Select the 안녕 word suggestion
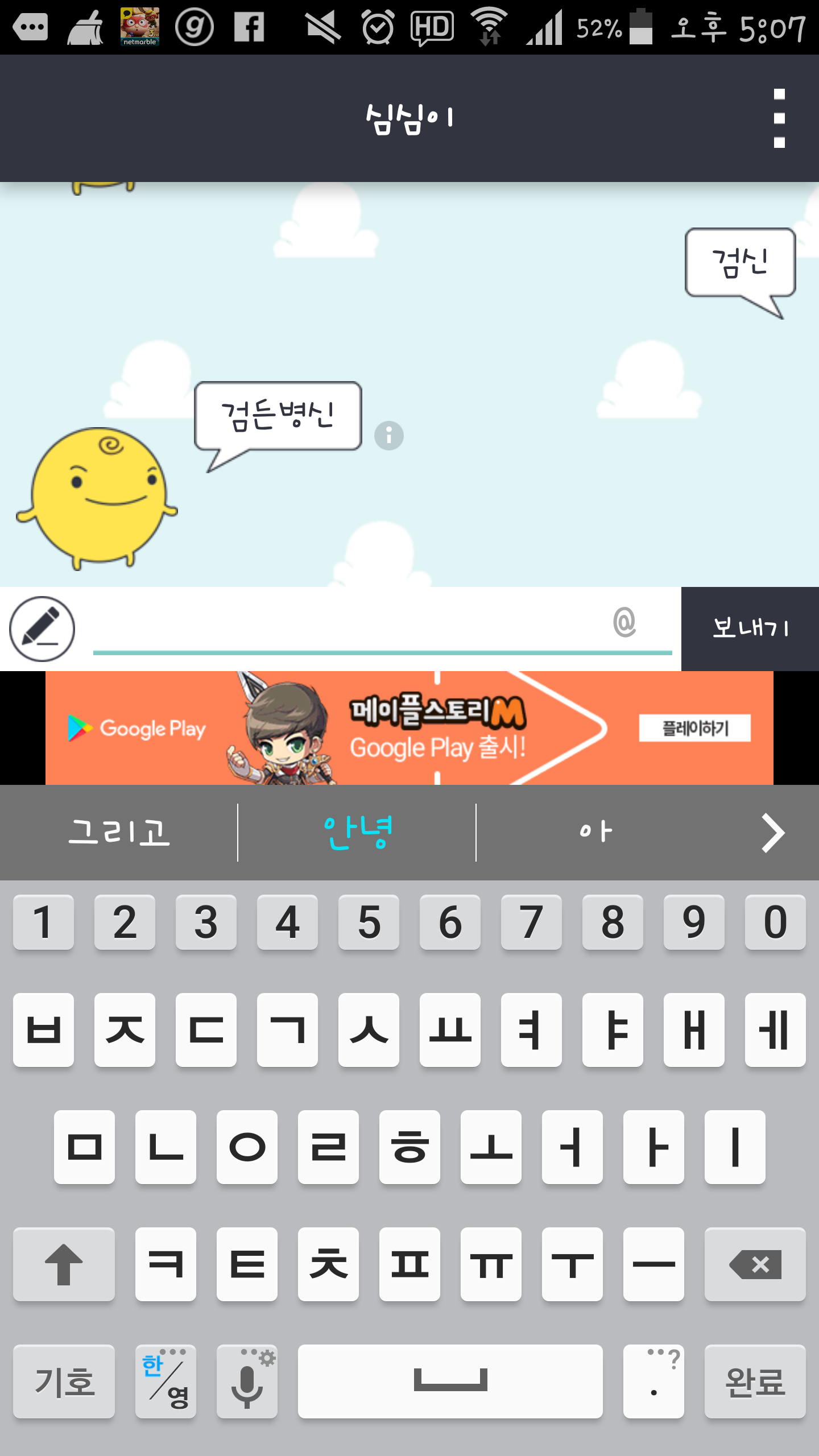 tap(357, 833)
